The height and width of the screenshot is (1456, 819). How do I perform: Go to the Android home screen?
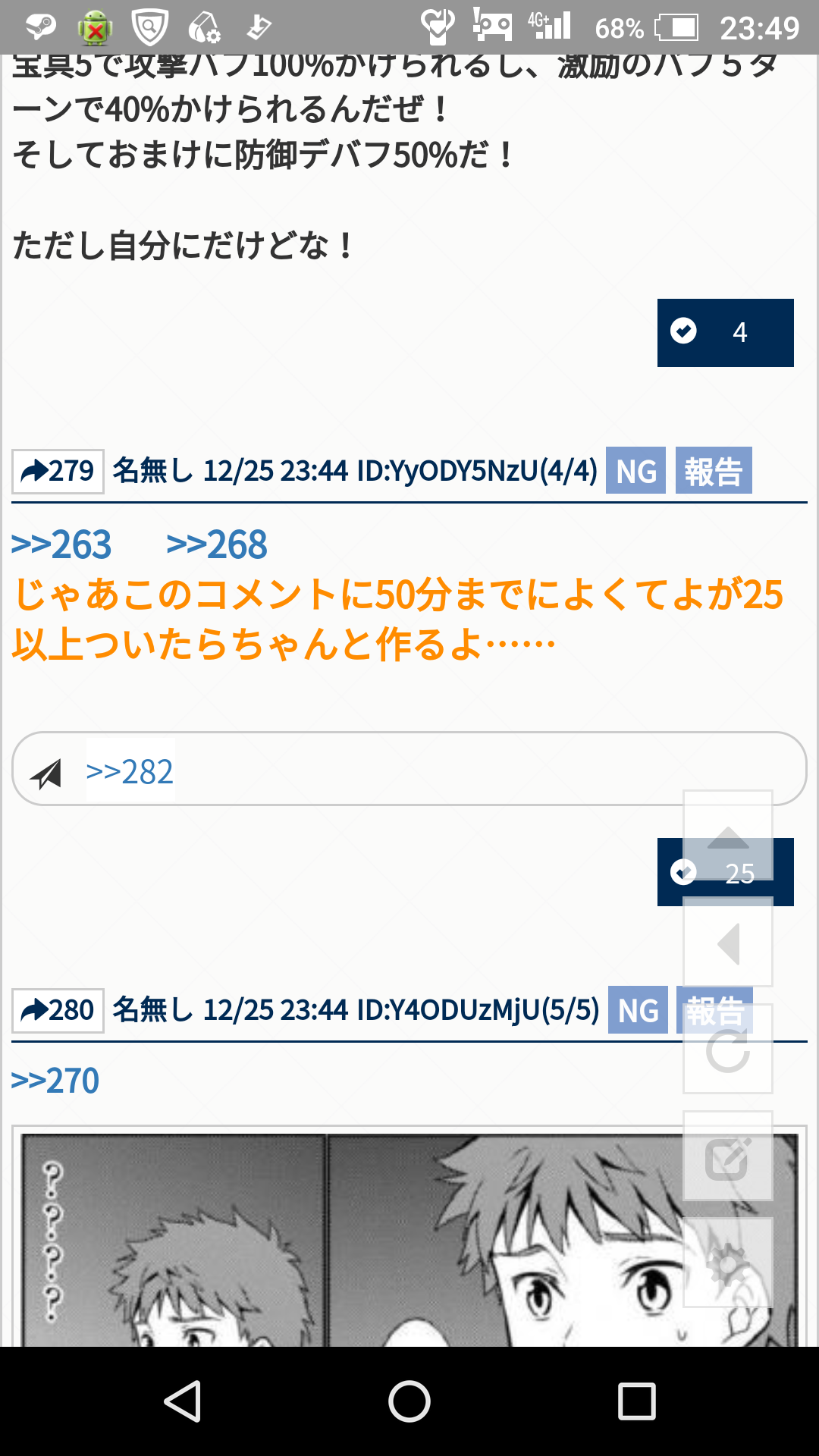(409, 1401)
